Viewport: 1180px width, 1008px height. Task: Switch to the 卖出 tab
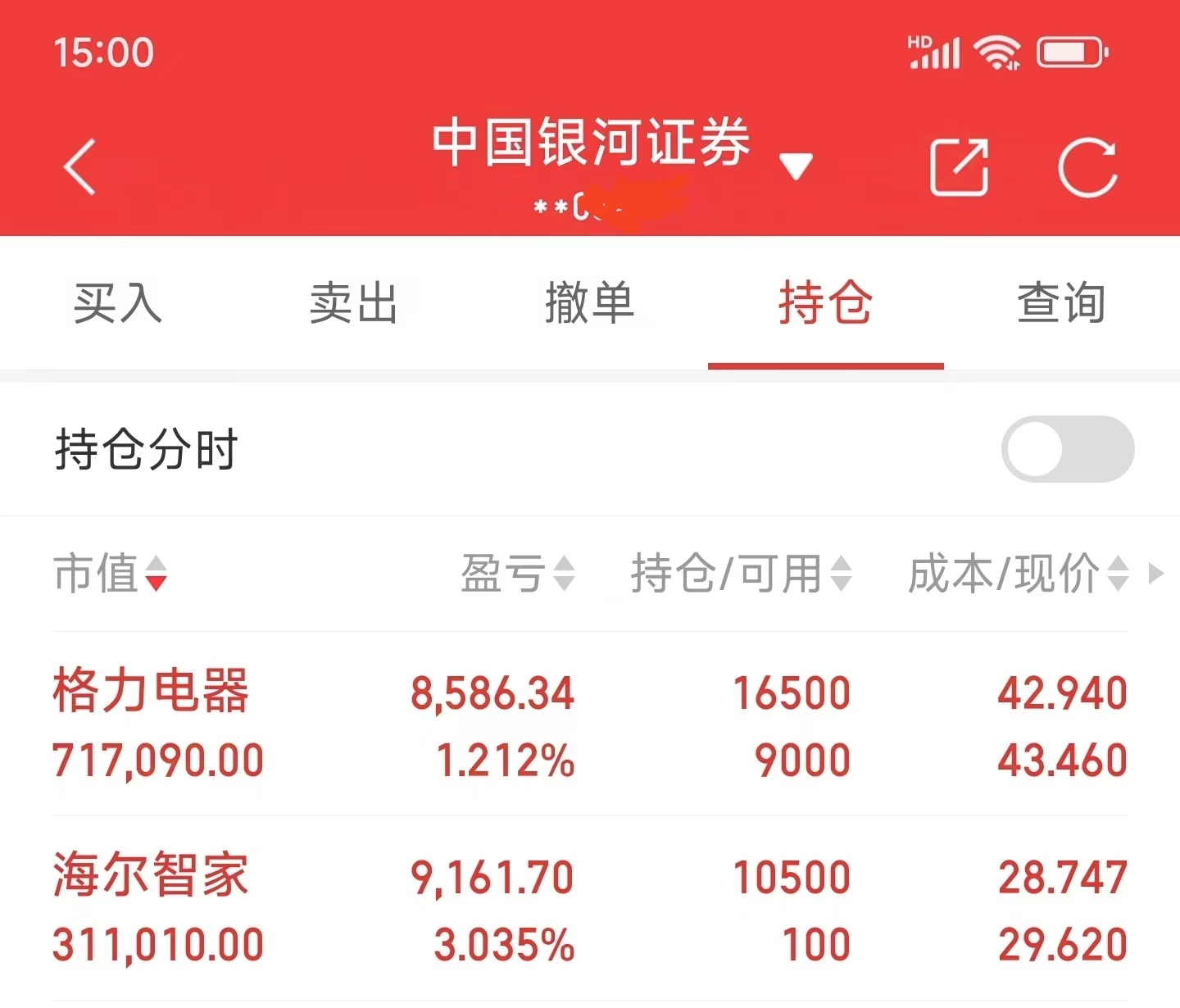click(x=354, y=303)
